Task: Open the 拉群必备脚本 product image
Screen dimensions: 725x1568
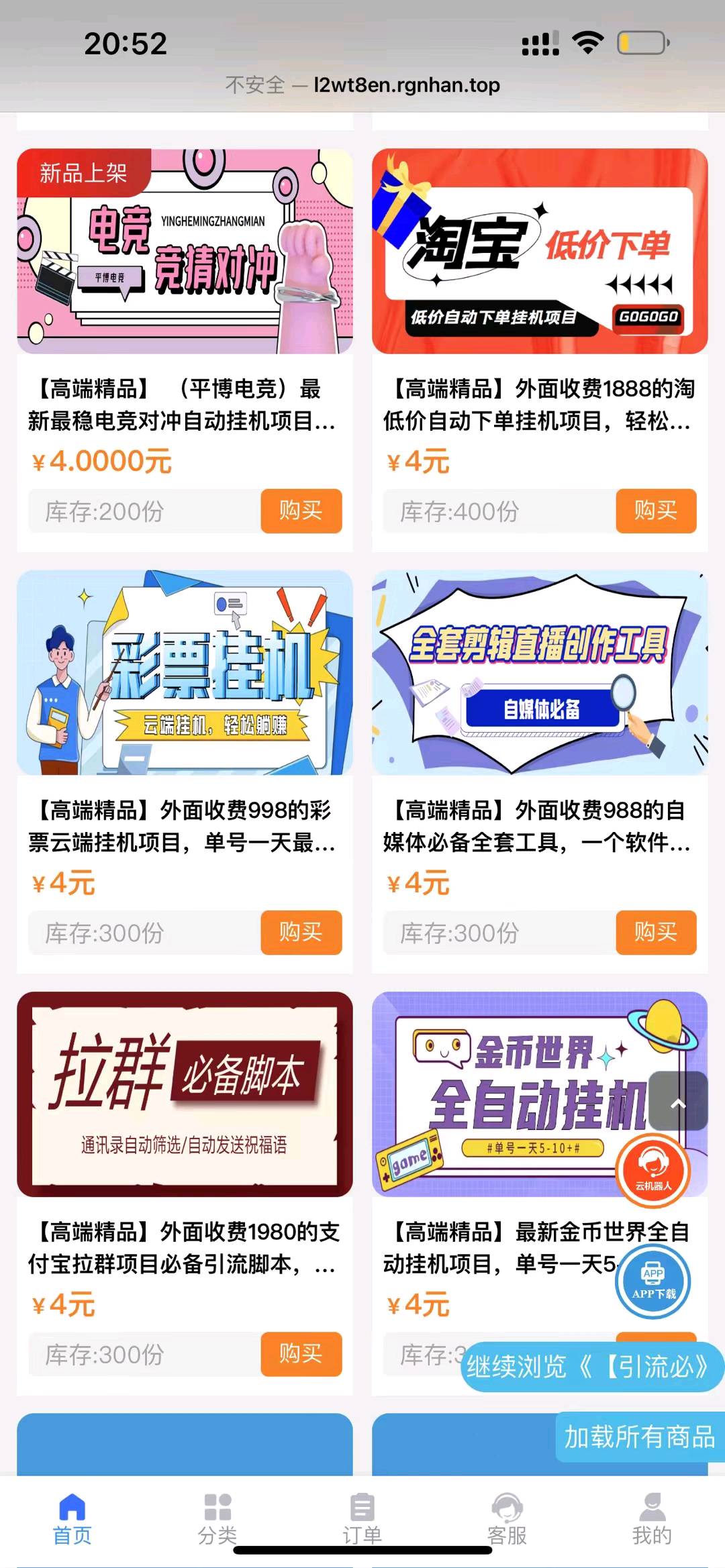Action: (x=185, y=1094)
